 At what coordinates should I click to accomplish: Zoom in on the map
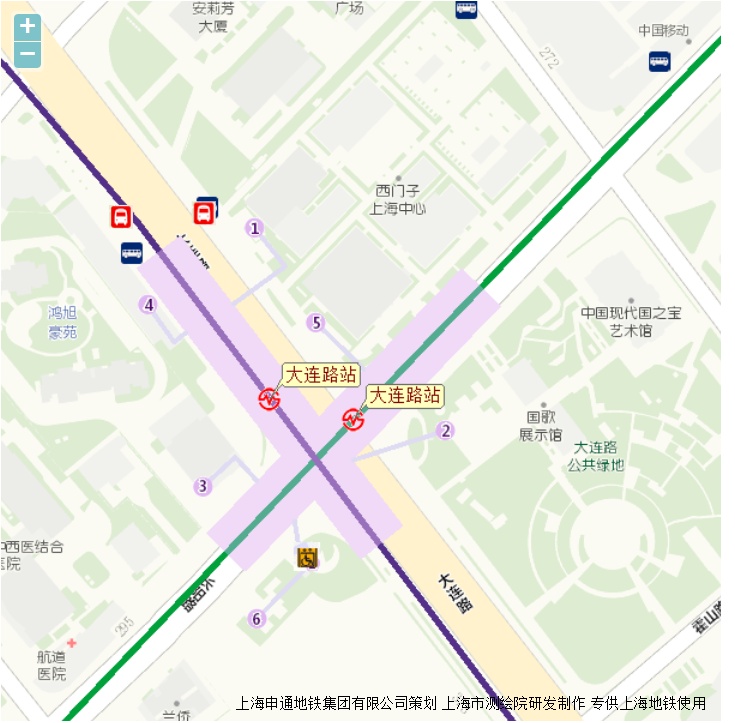[x=28, y=28]
